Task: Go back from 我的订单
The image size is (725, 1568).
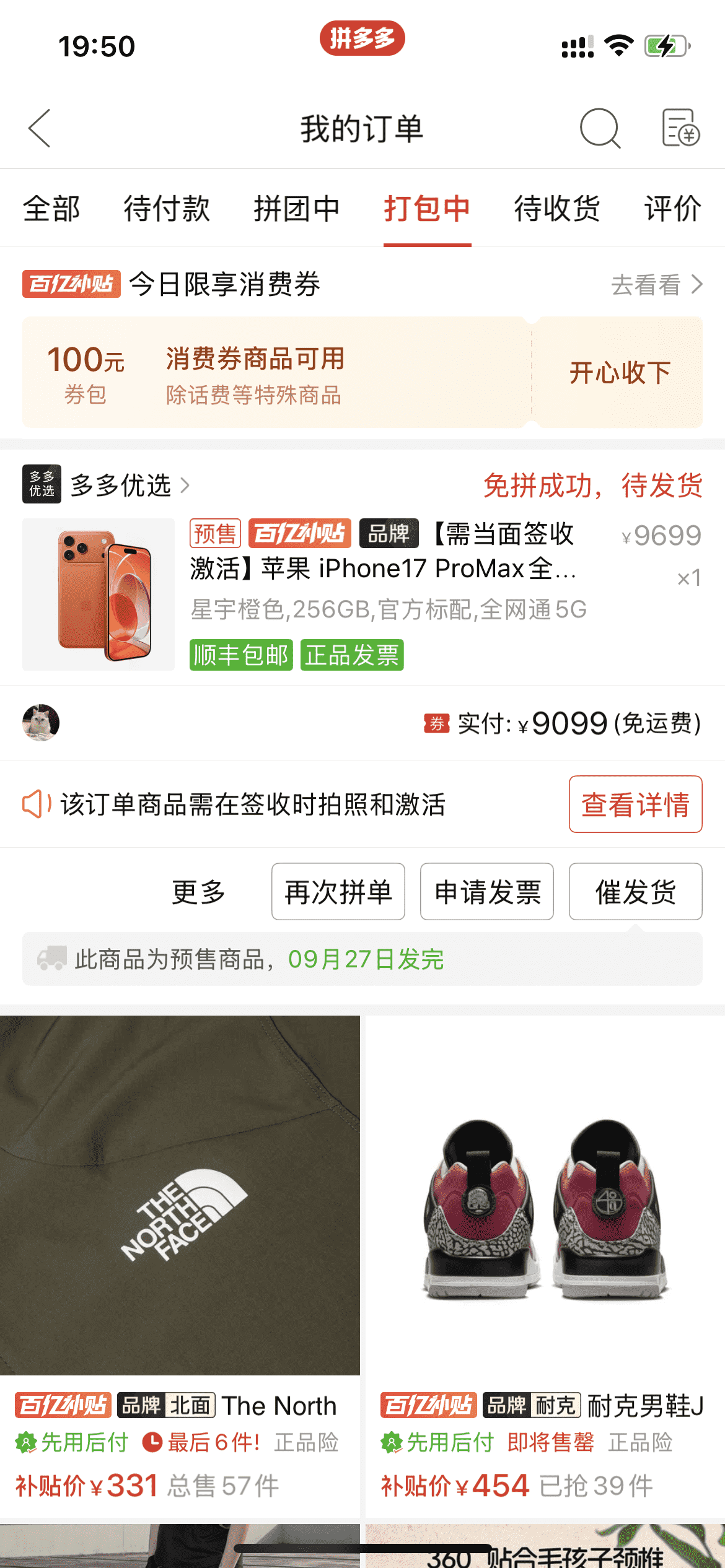Action: (40, 128)
